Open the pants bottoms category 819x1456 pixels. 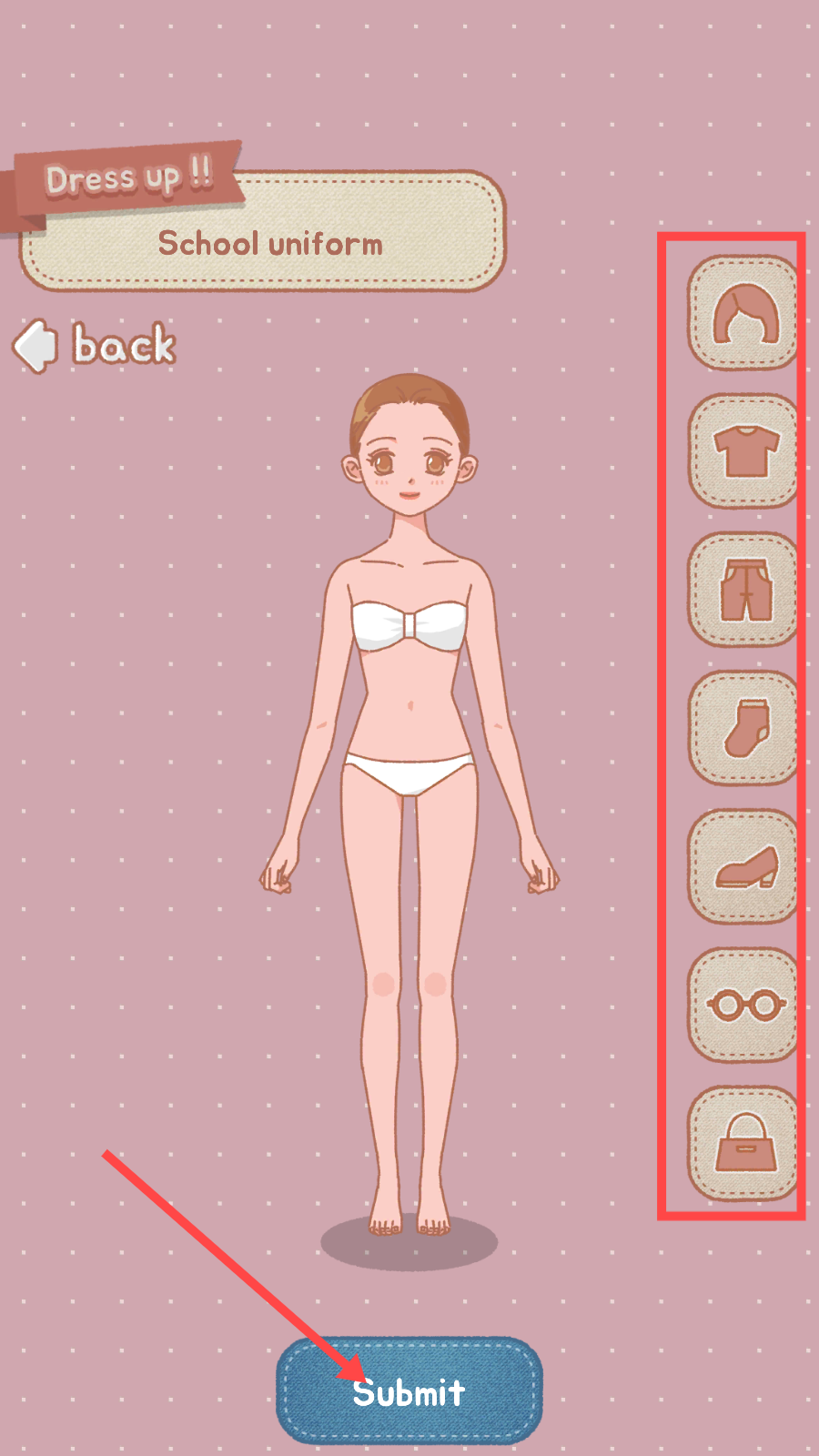(744, 590)
